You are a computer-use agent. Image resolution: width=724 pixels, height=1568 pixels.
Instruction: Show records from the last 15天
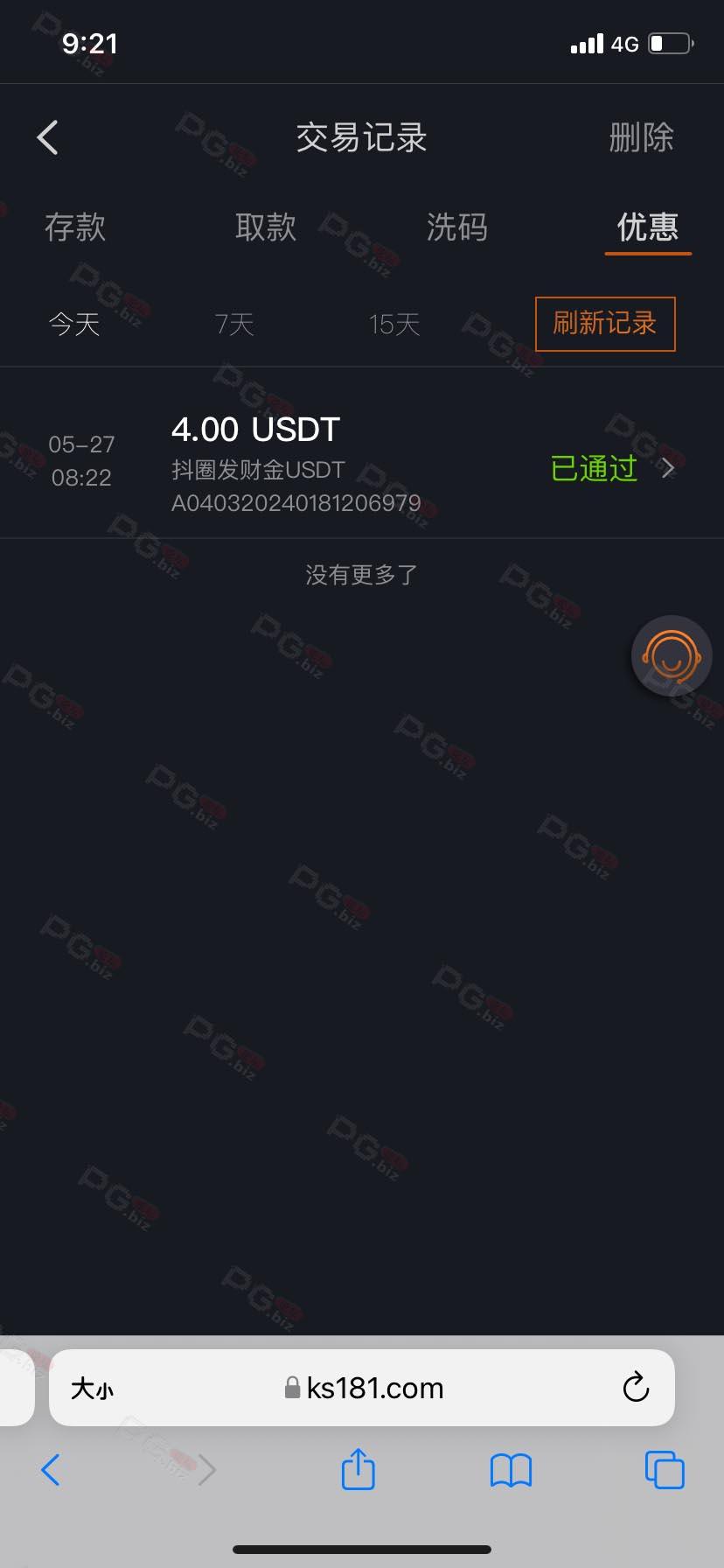point(394,325)
